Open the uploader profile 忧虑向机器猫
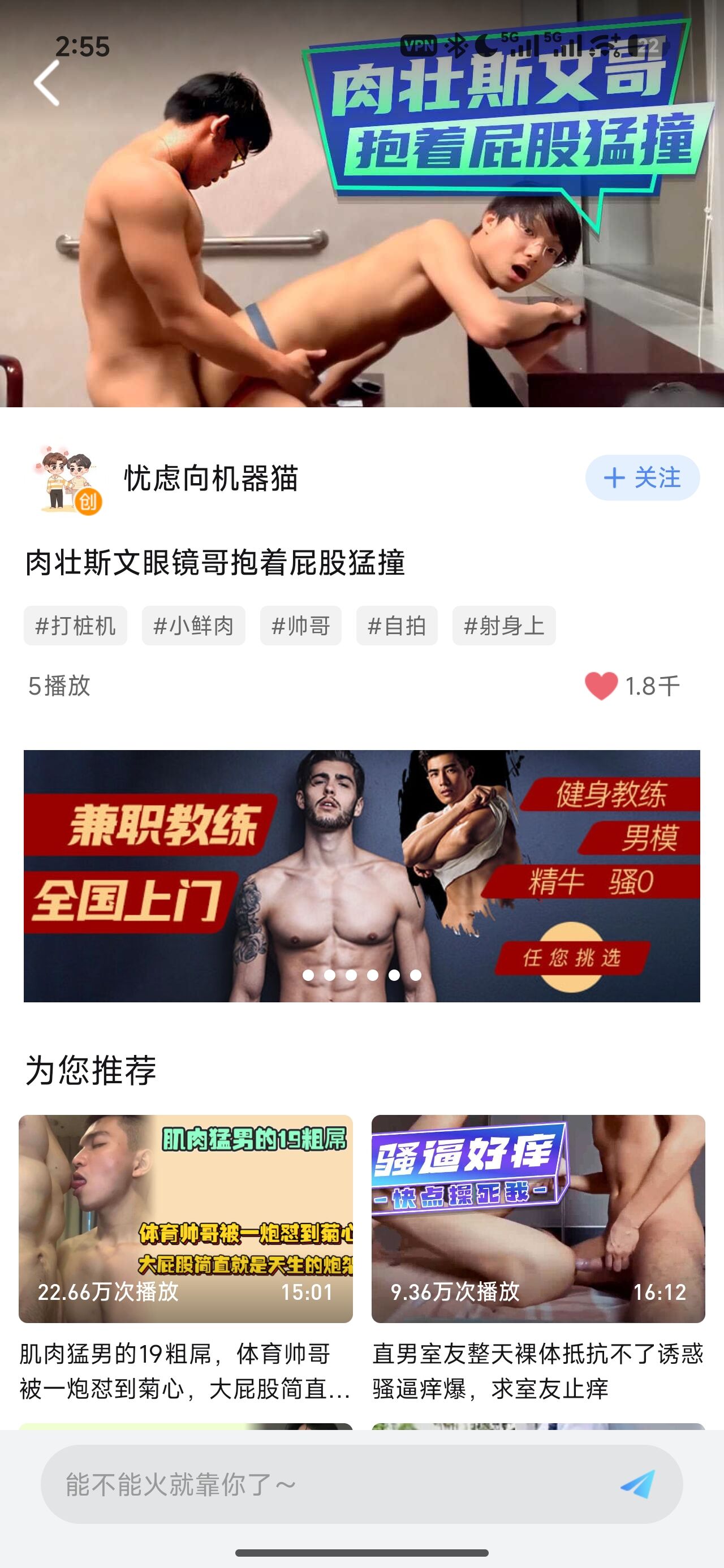Screen dimensions: 724x1568 tap(210, 479)
